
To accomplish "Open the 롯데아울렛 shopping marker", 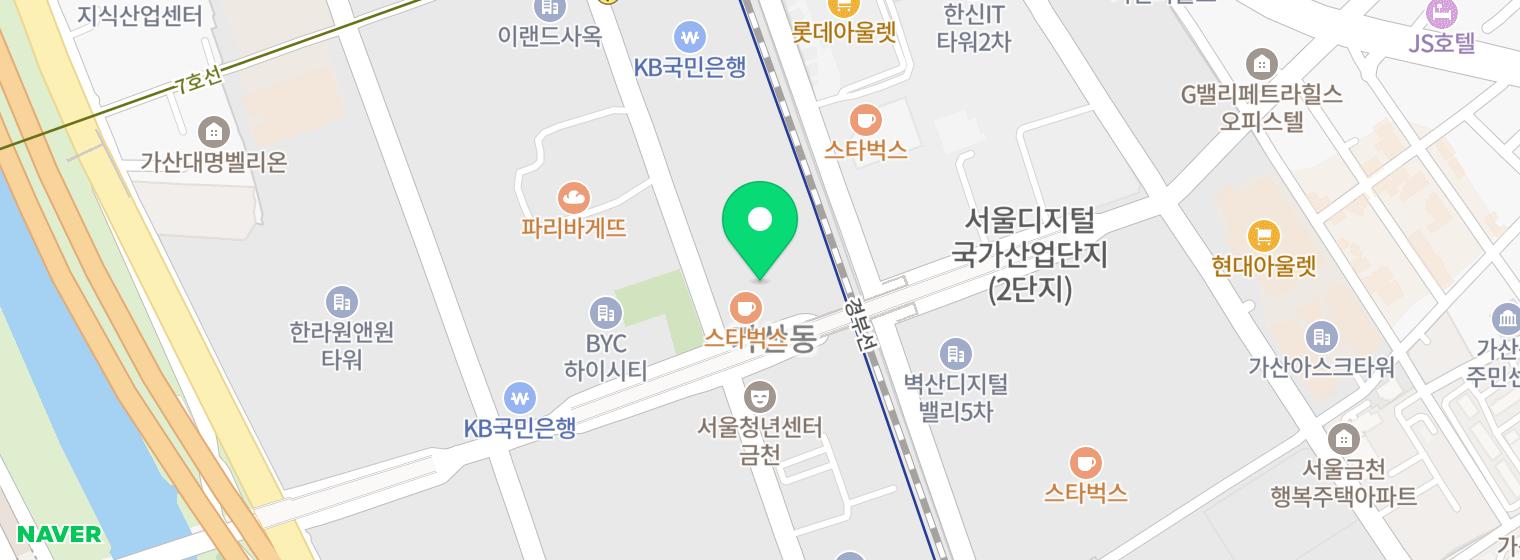I will 845,8.
